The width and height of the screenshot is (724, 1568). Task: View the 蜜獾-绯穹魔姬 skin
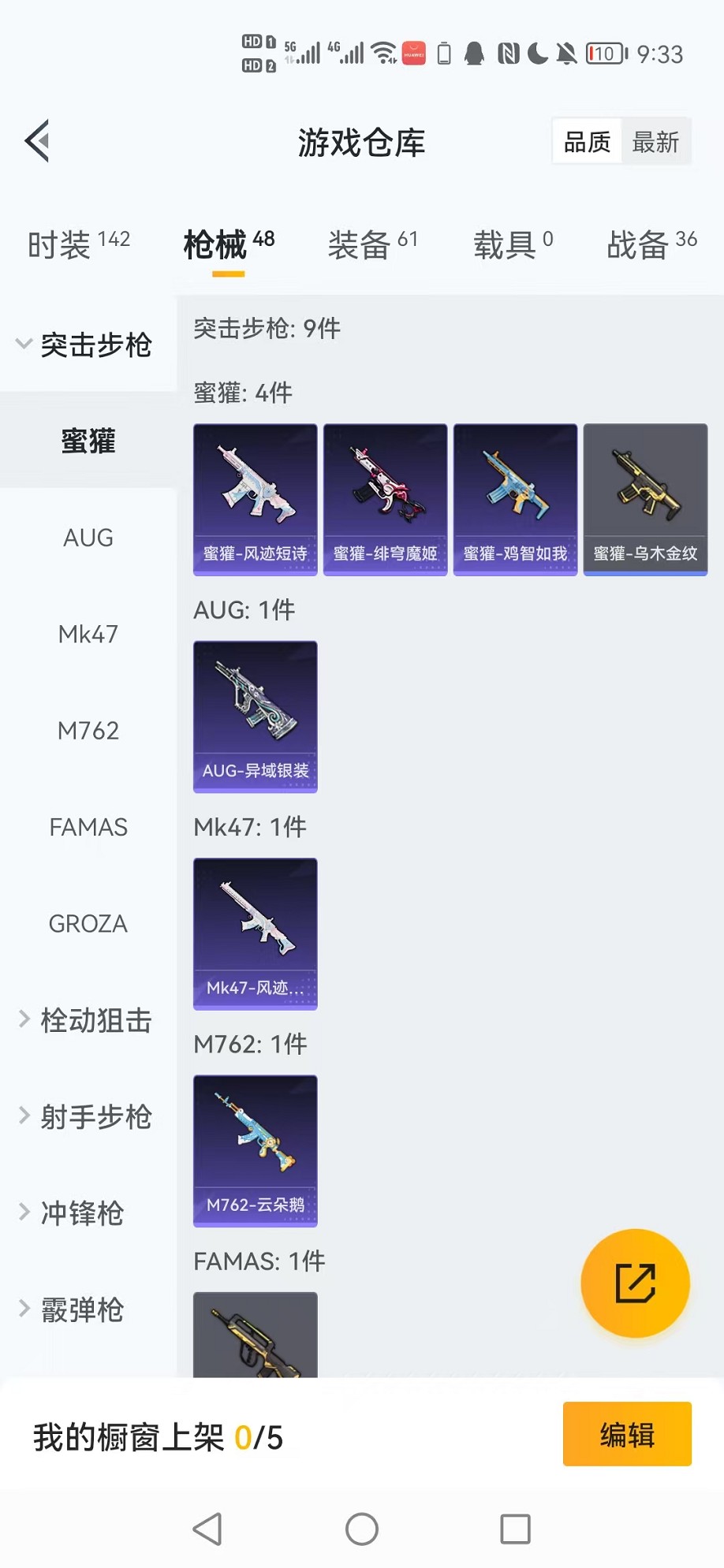pyautogui.click(x=385, y=500)
